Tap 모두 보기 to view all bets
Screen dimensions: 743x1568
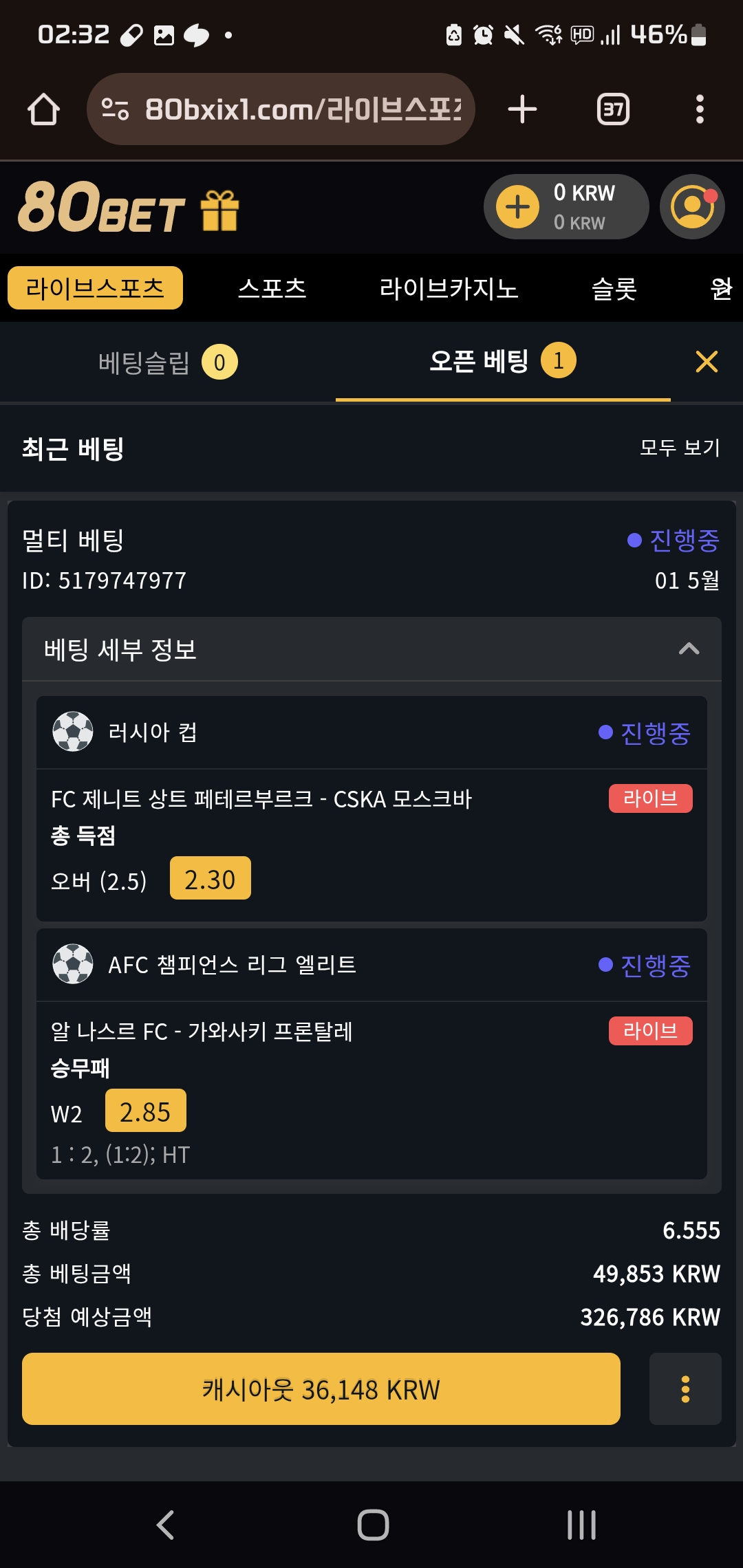click(x=680, y=448)
